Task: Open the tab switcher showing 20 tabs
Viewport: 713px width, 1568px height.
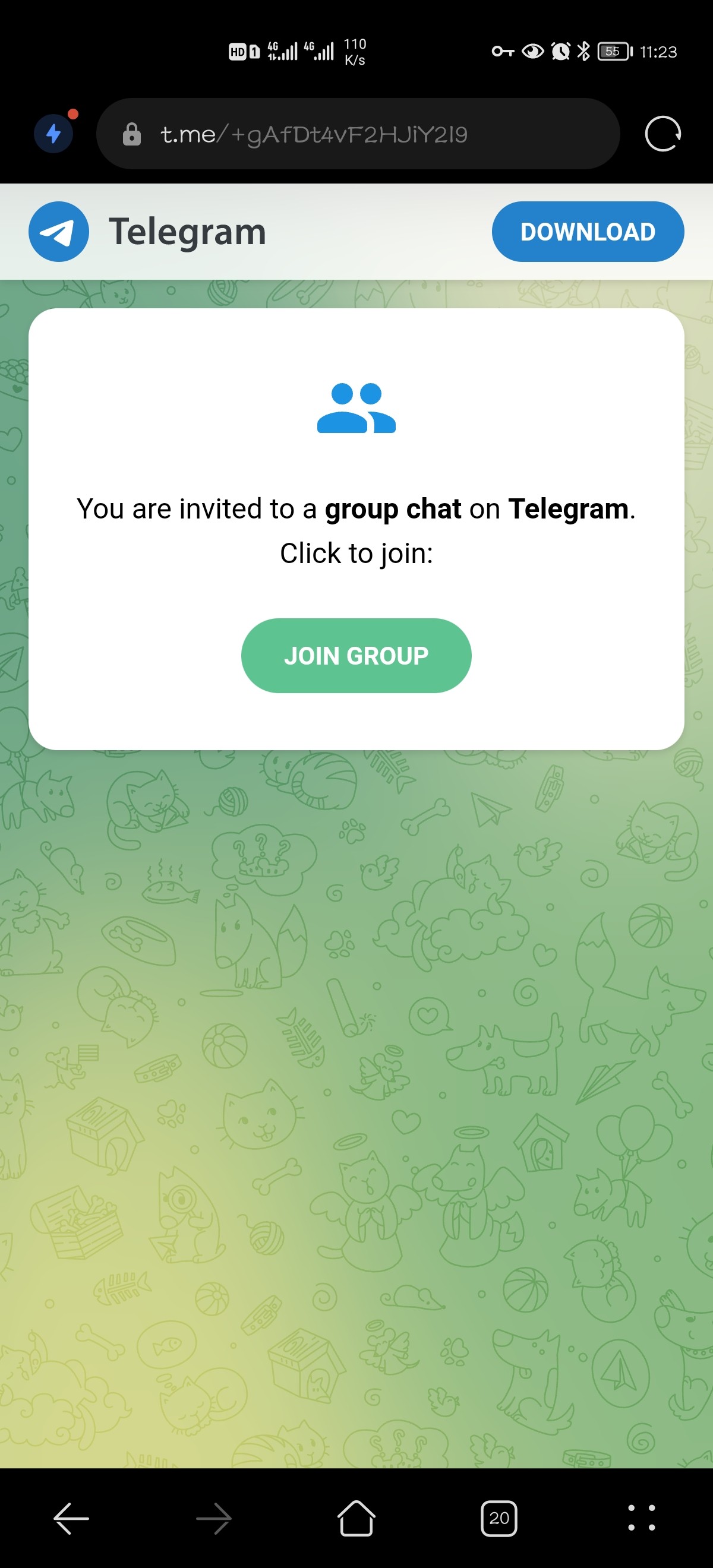Action: (x=499, y=1519)
